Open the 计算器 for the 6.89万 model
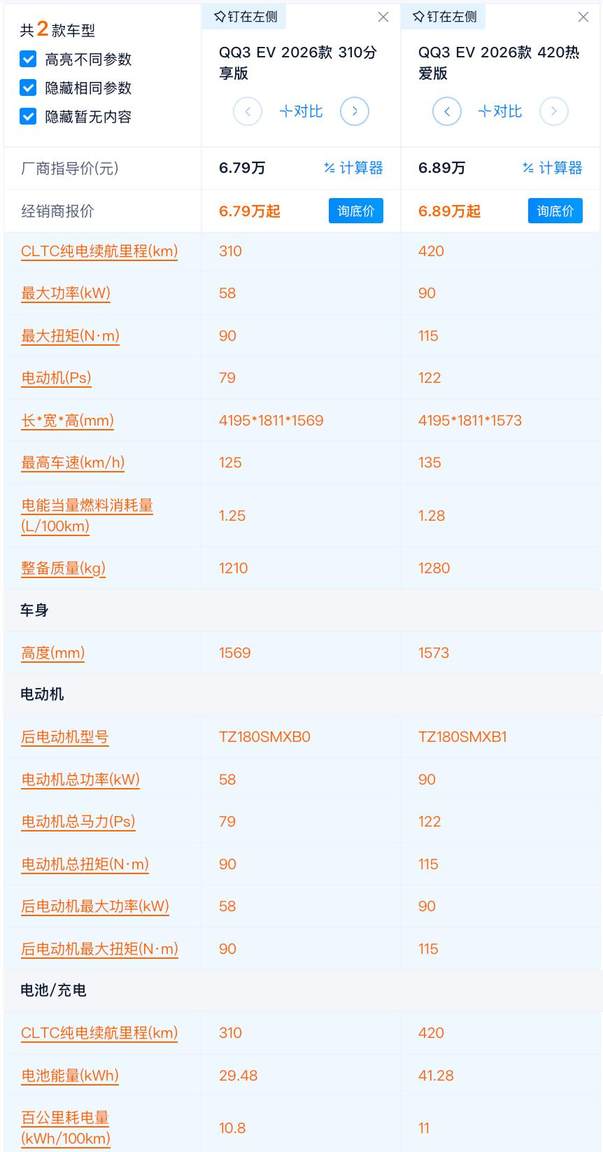The height and width of the screenshot is (1152, 603). pos(553,168)
